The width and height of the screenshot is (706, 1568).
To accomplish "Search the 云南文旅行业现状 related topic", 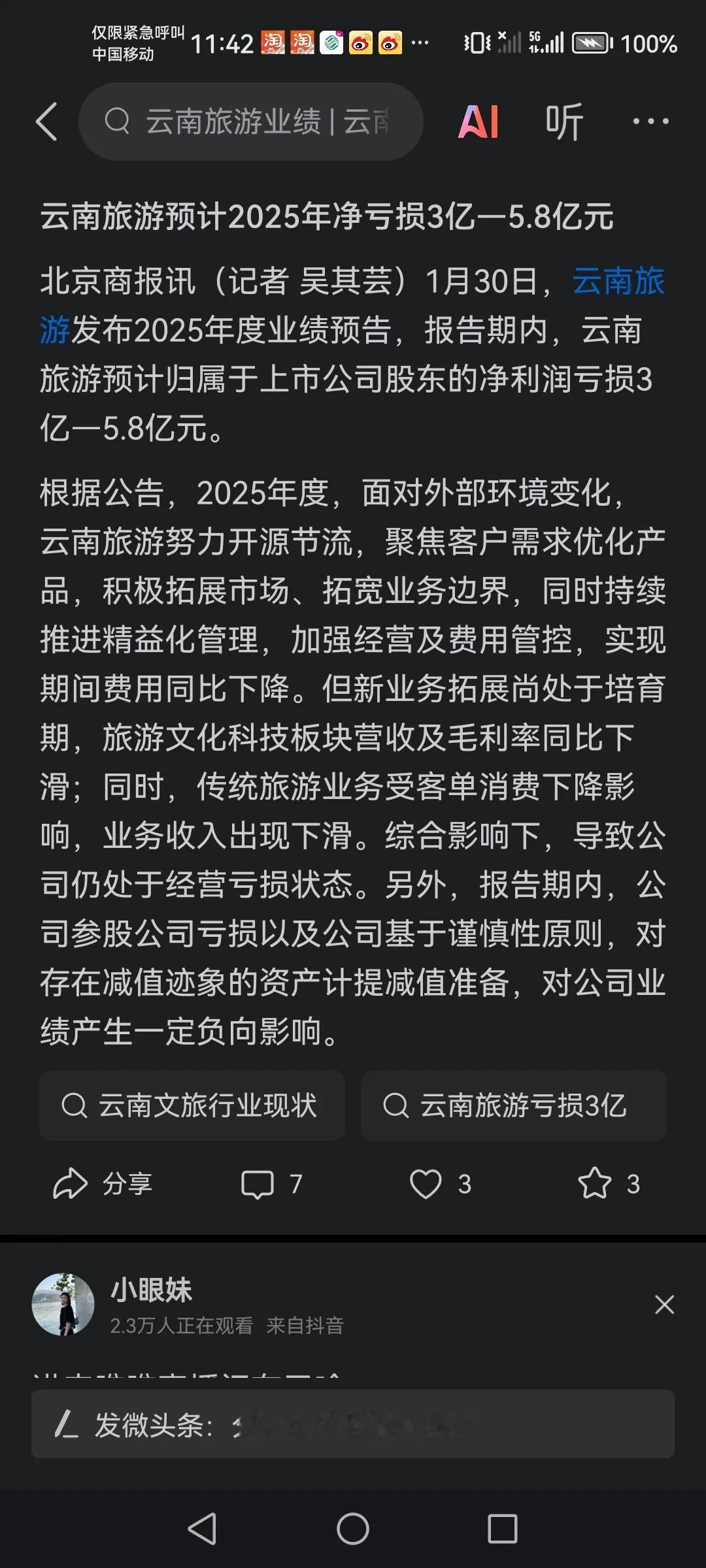I will [192, 1105].
